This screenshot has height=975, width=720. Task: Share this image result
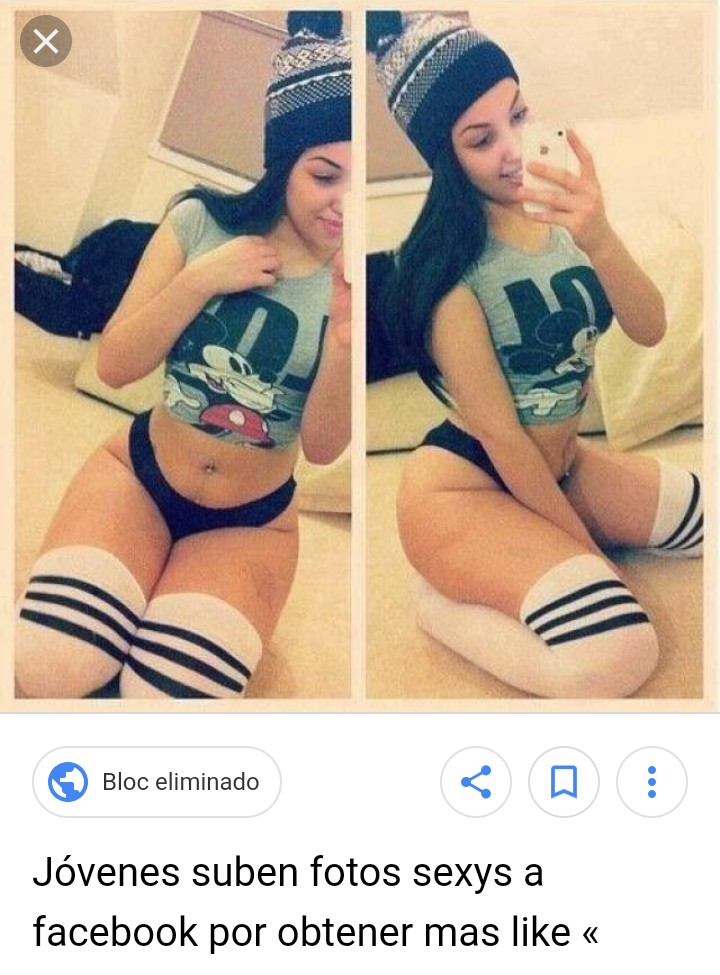476,782
